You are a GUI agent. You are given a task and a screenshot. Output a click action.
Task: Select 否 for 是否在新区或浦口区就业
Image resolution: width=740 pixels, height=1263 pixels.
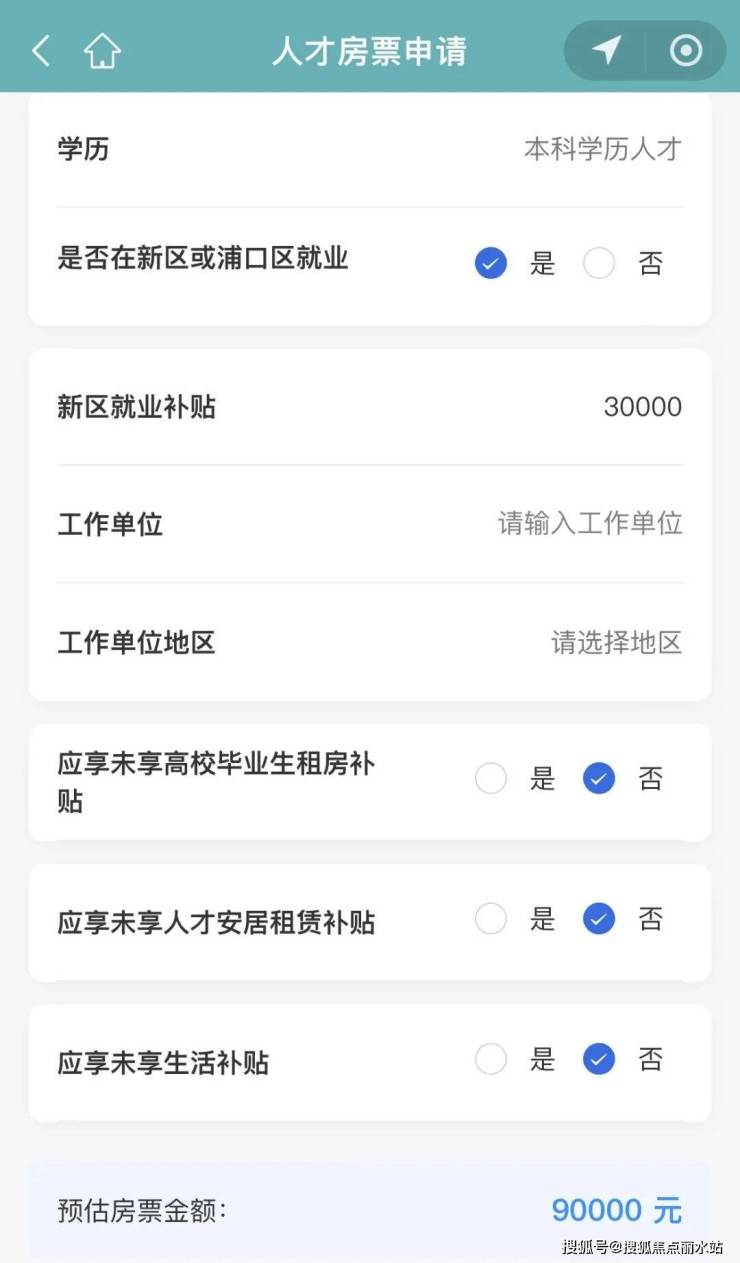click(x=599, y=264)
